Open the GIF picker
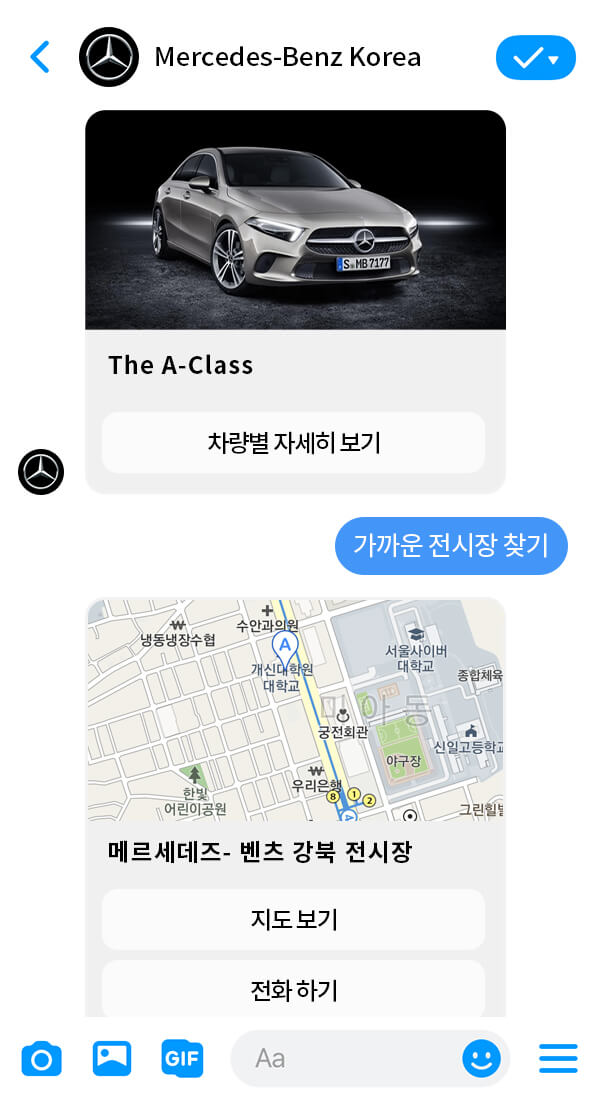This screenshot has height=1100, width=600. click(182, 1057)
